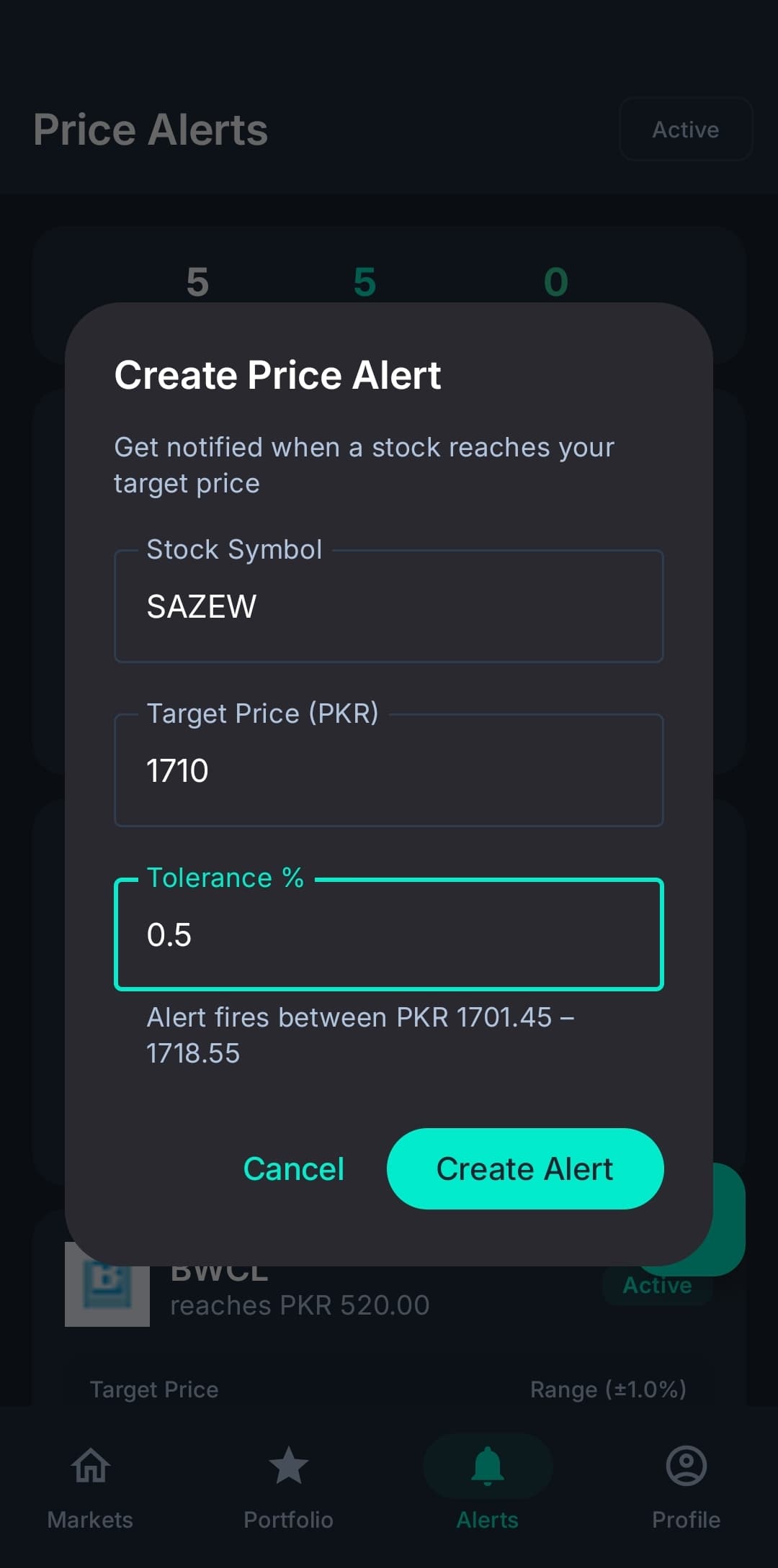Select the Target Price field showing 1710
Viewport: 778px width, 1568px height.
[x=388, y=770]
